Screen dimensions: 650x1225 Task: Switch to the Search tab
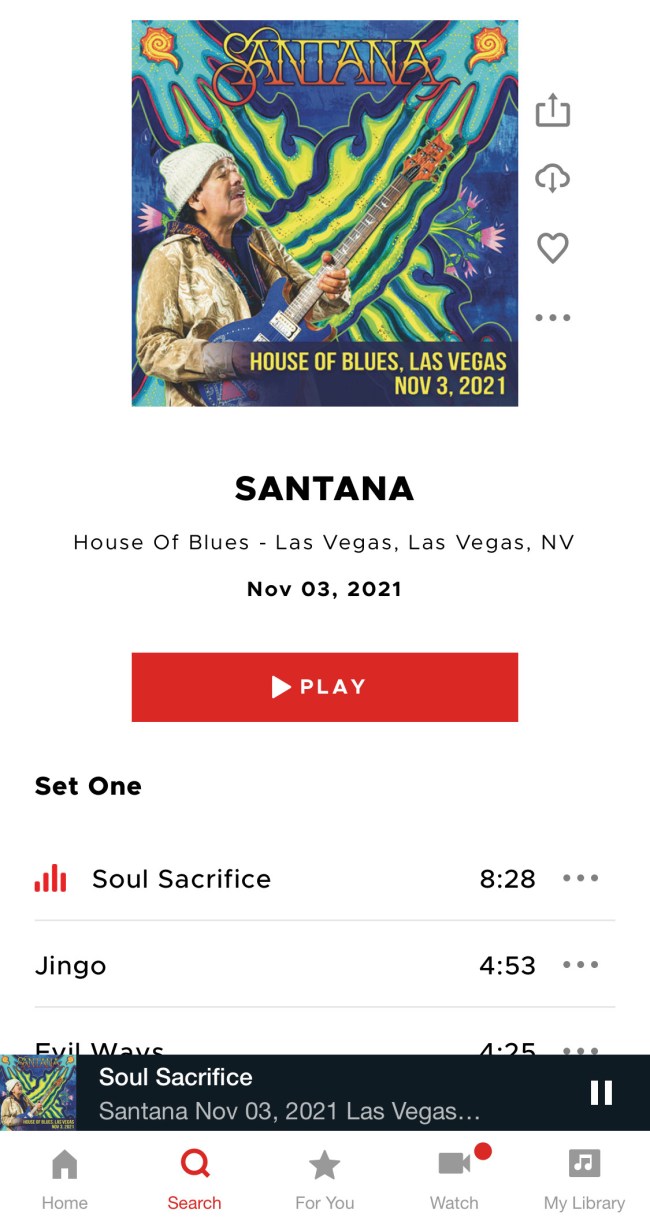(194, 1180)
